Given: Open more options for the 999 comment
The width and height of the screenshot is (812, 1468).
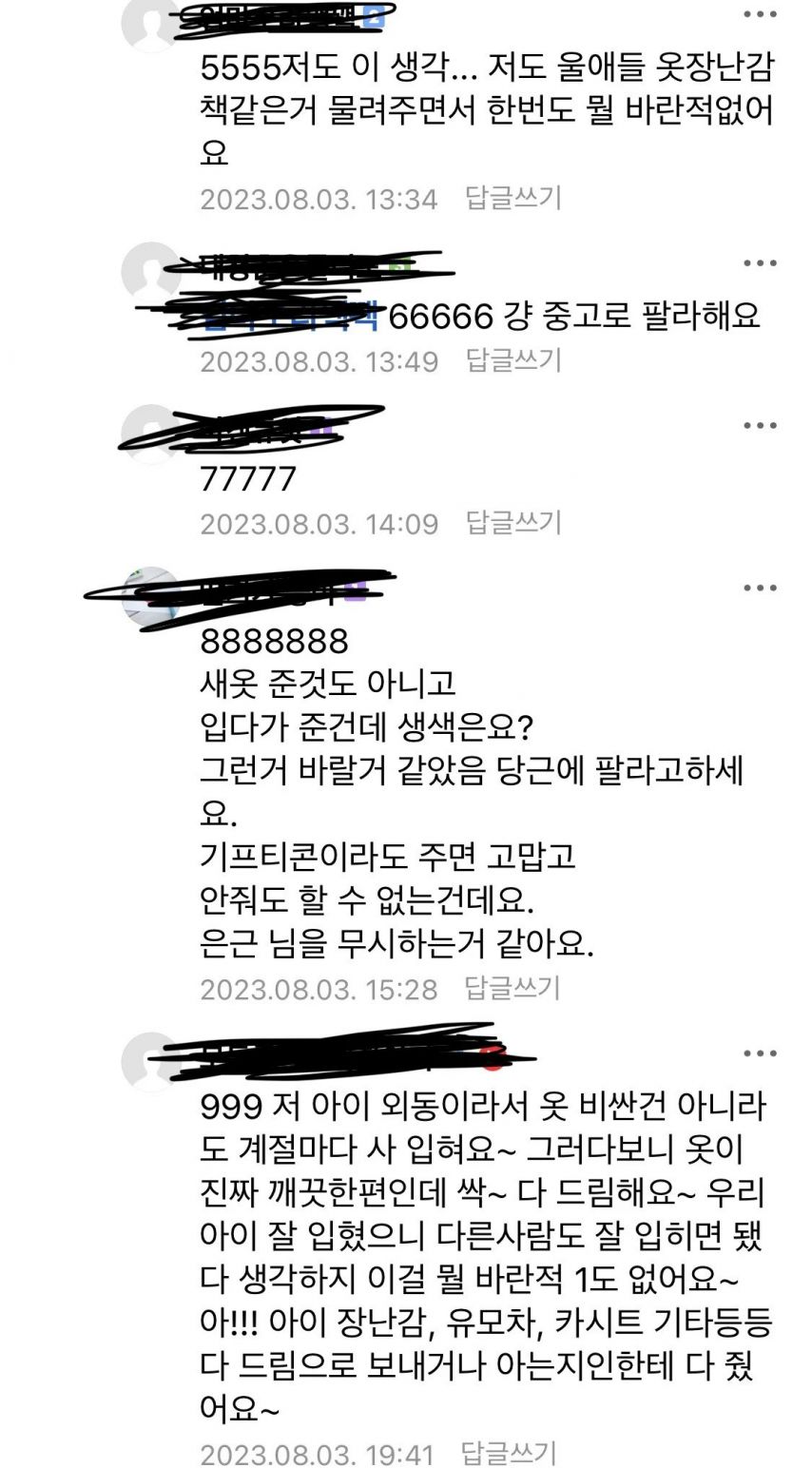Looking at the screenshot, I should 760,1053.
